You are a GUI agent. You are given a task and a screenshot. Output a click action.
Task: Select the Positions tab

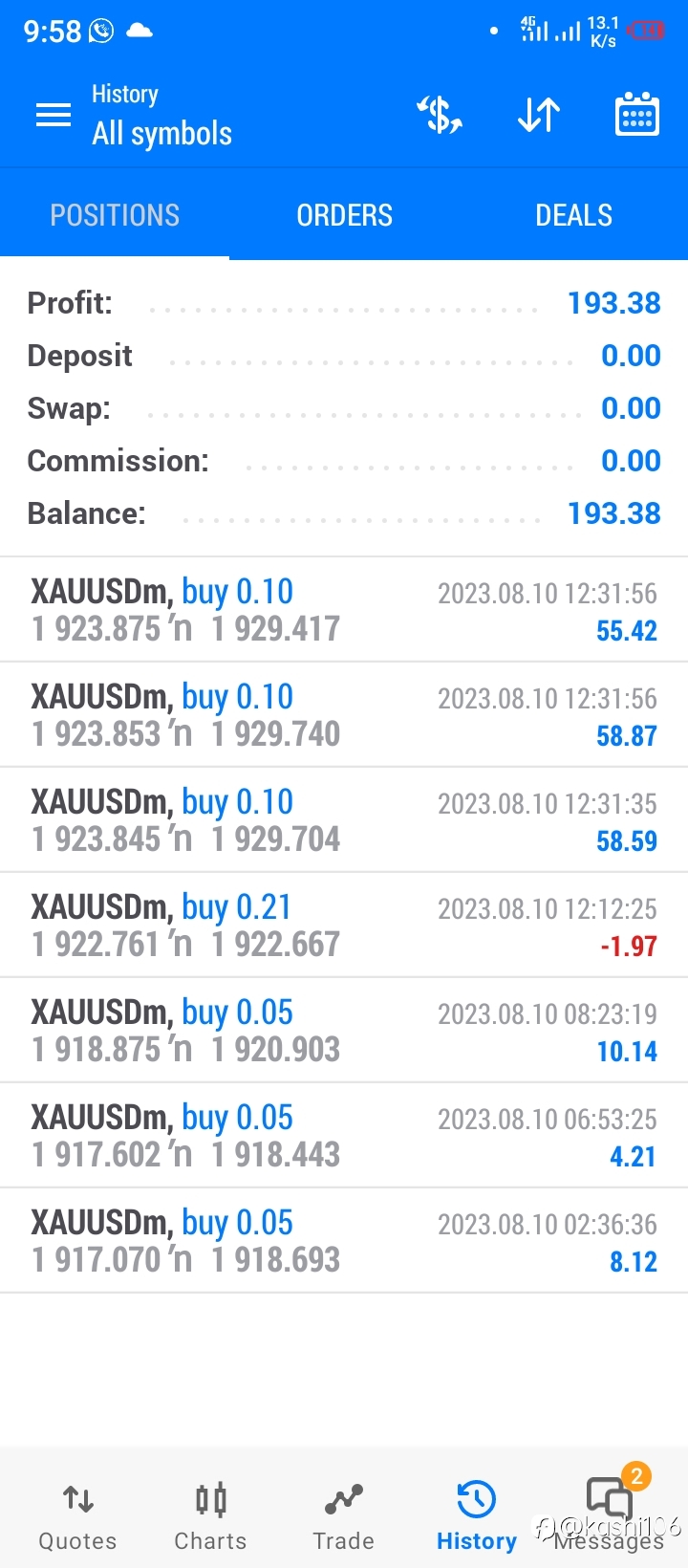click(115, 215)
